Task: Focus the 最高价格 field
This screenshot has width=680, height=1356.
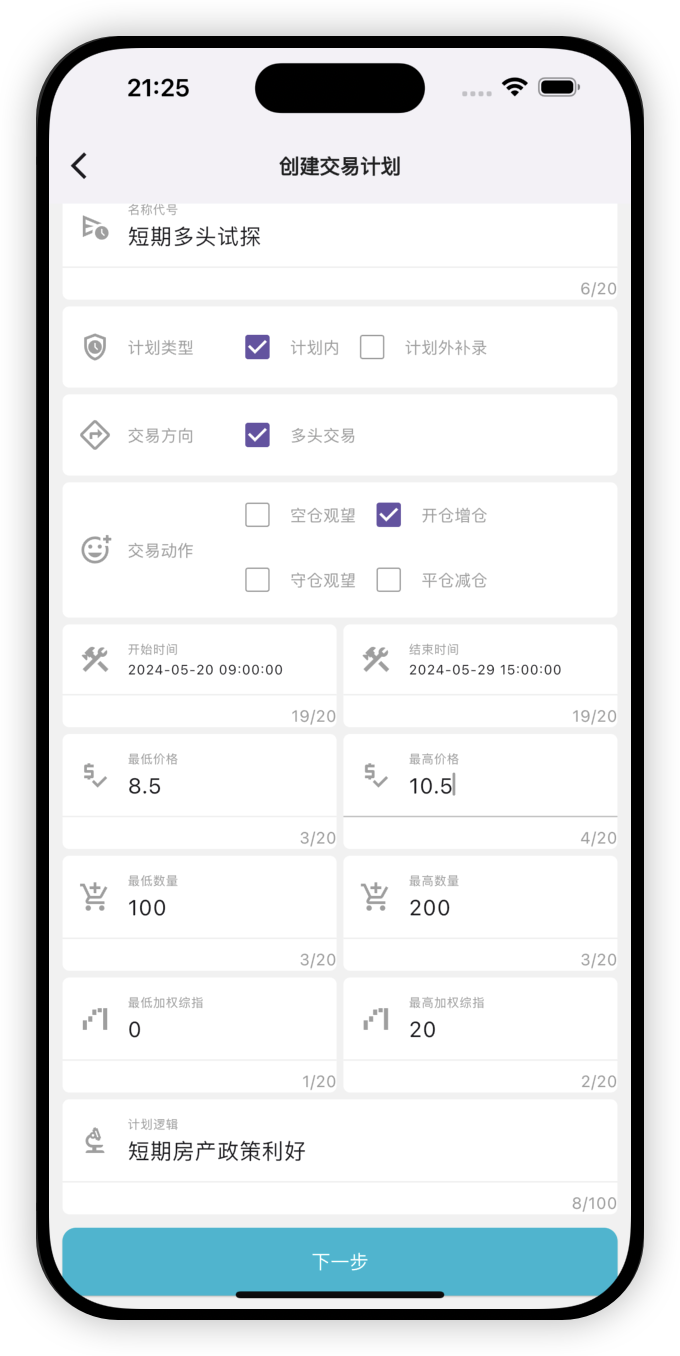Action: point(500,786)
